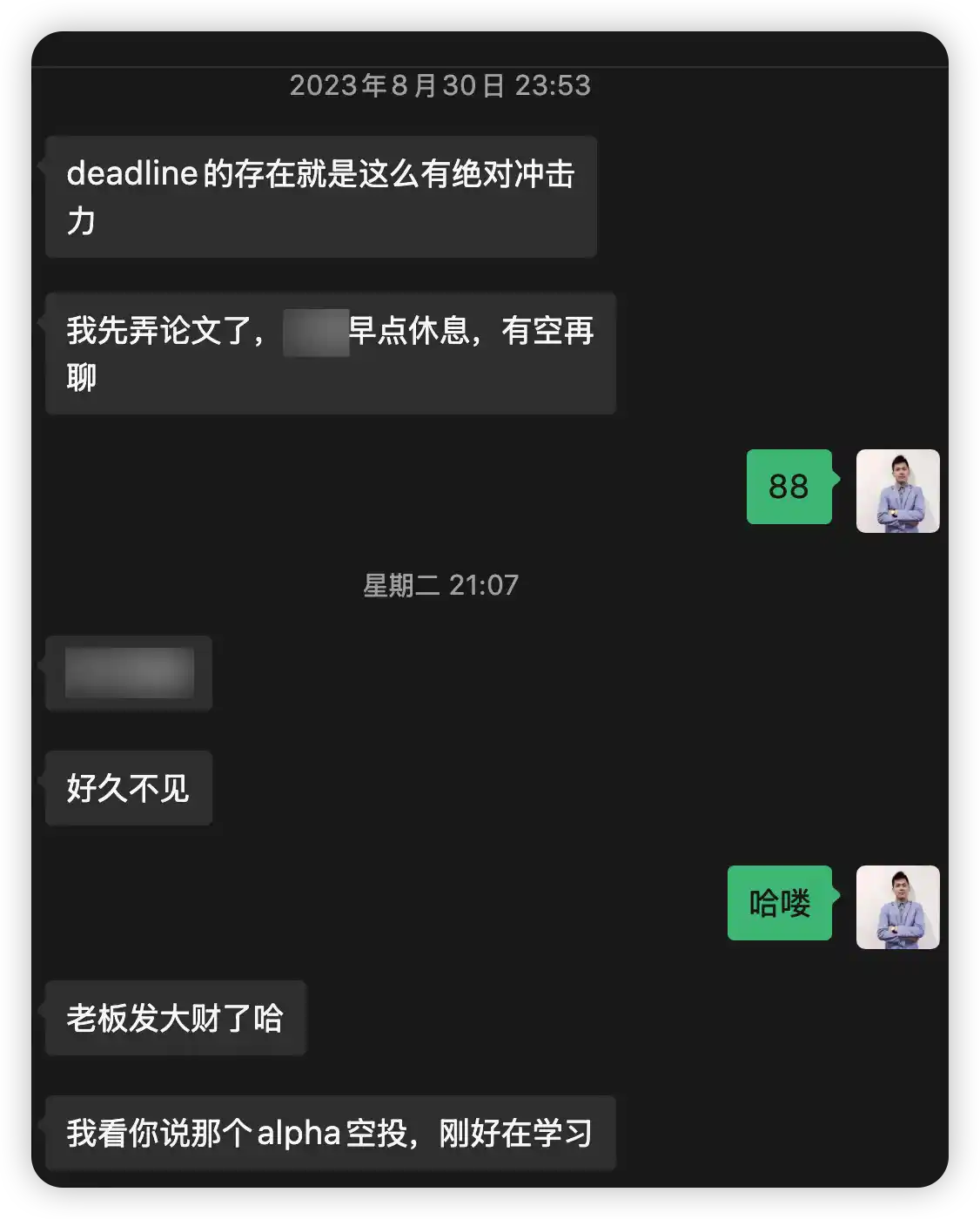
Task: Open sender's avatar beside the 88 message
Action: pos(897,491)
